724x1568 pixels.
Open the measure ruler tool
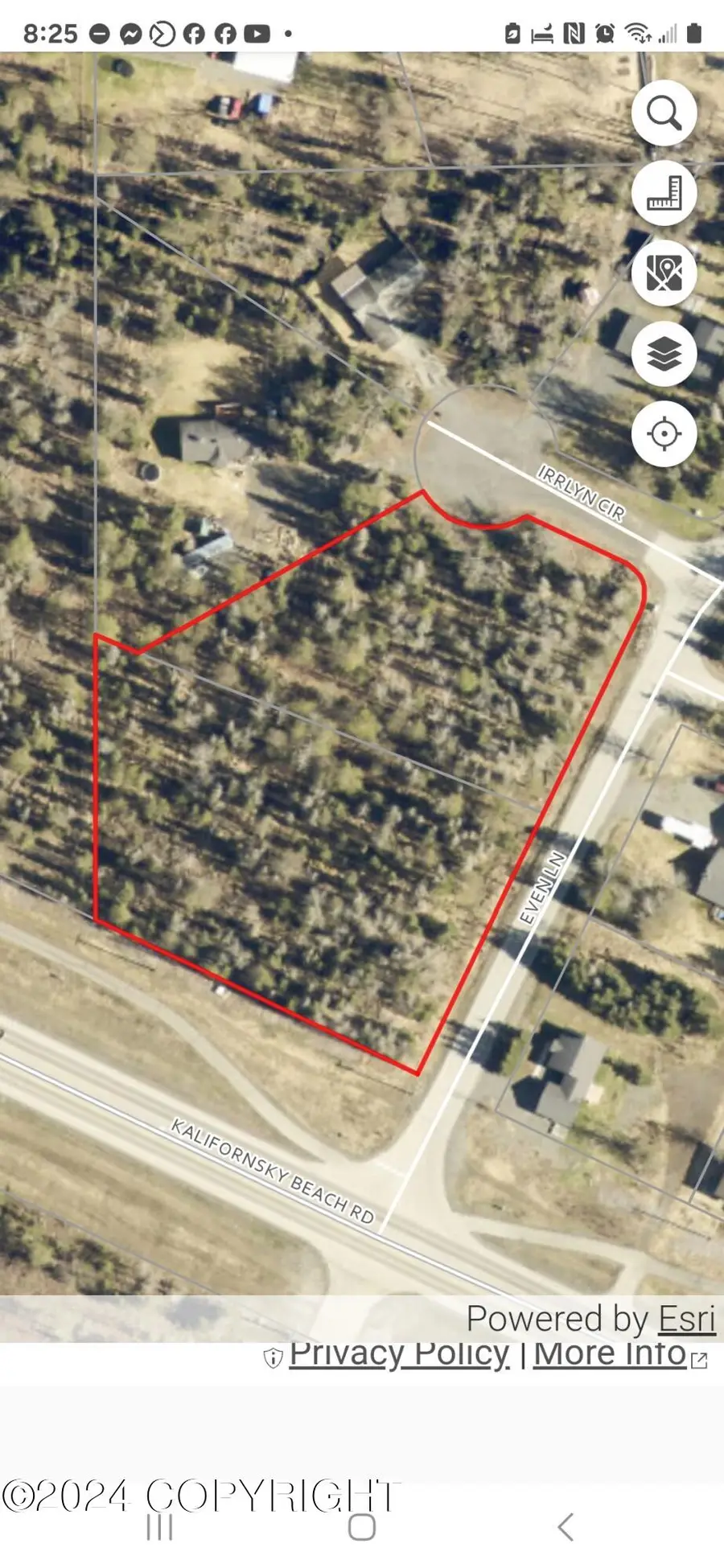tap(664, 193)
